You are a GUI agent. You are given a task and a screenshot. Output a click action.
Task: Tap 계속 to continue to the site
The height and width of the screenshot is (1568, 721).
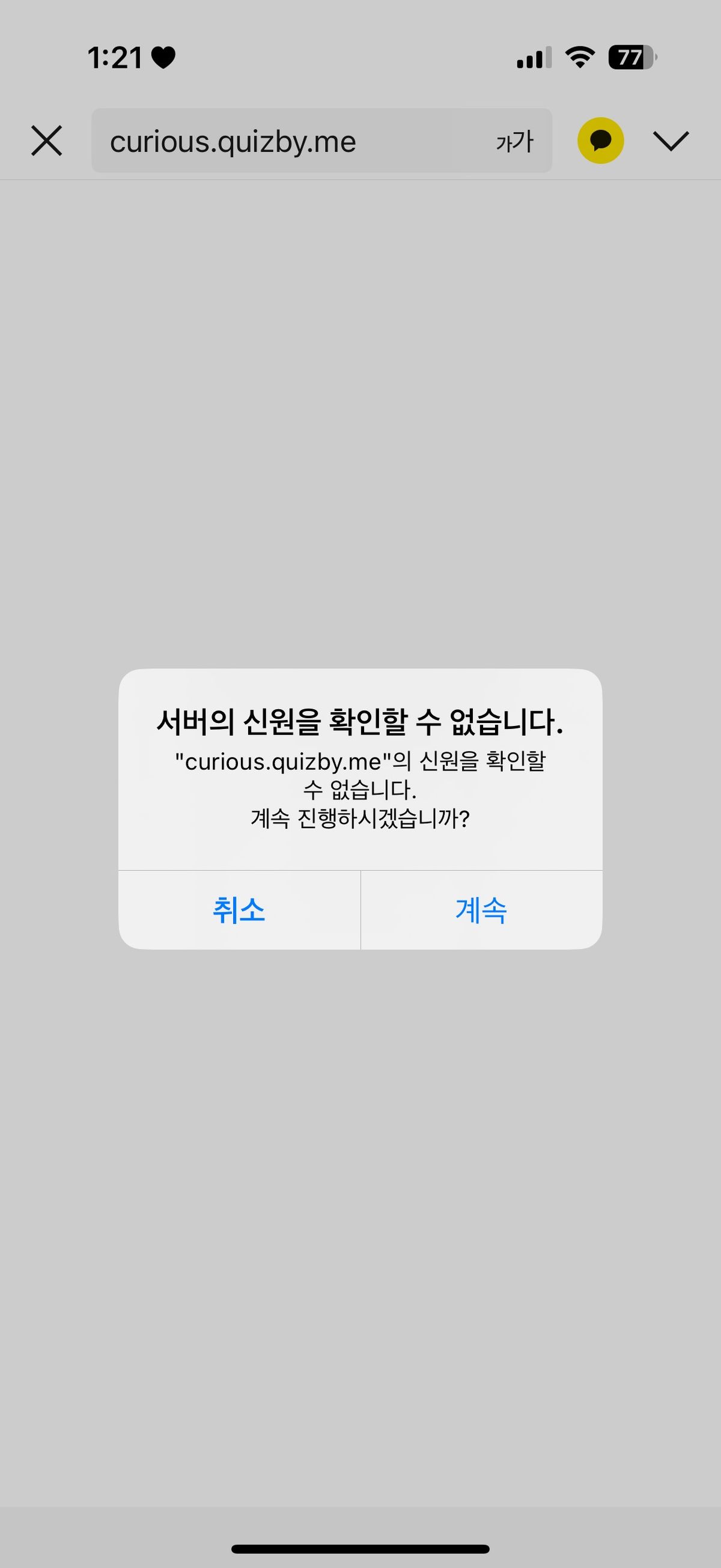click(x=481, y=910)
